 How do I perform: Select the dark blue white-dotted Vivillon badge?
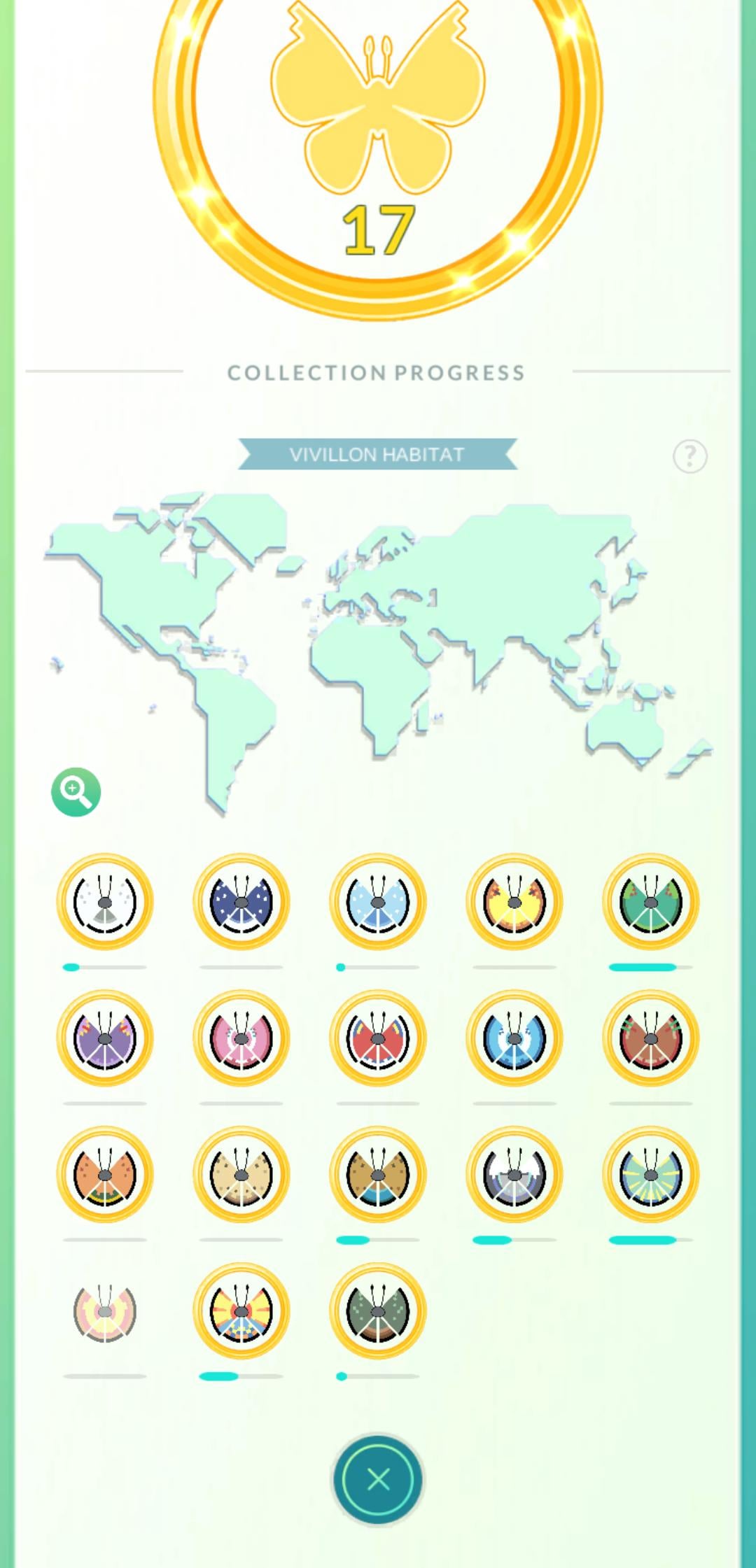coord(241,901)
